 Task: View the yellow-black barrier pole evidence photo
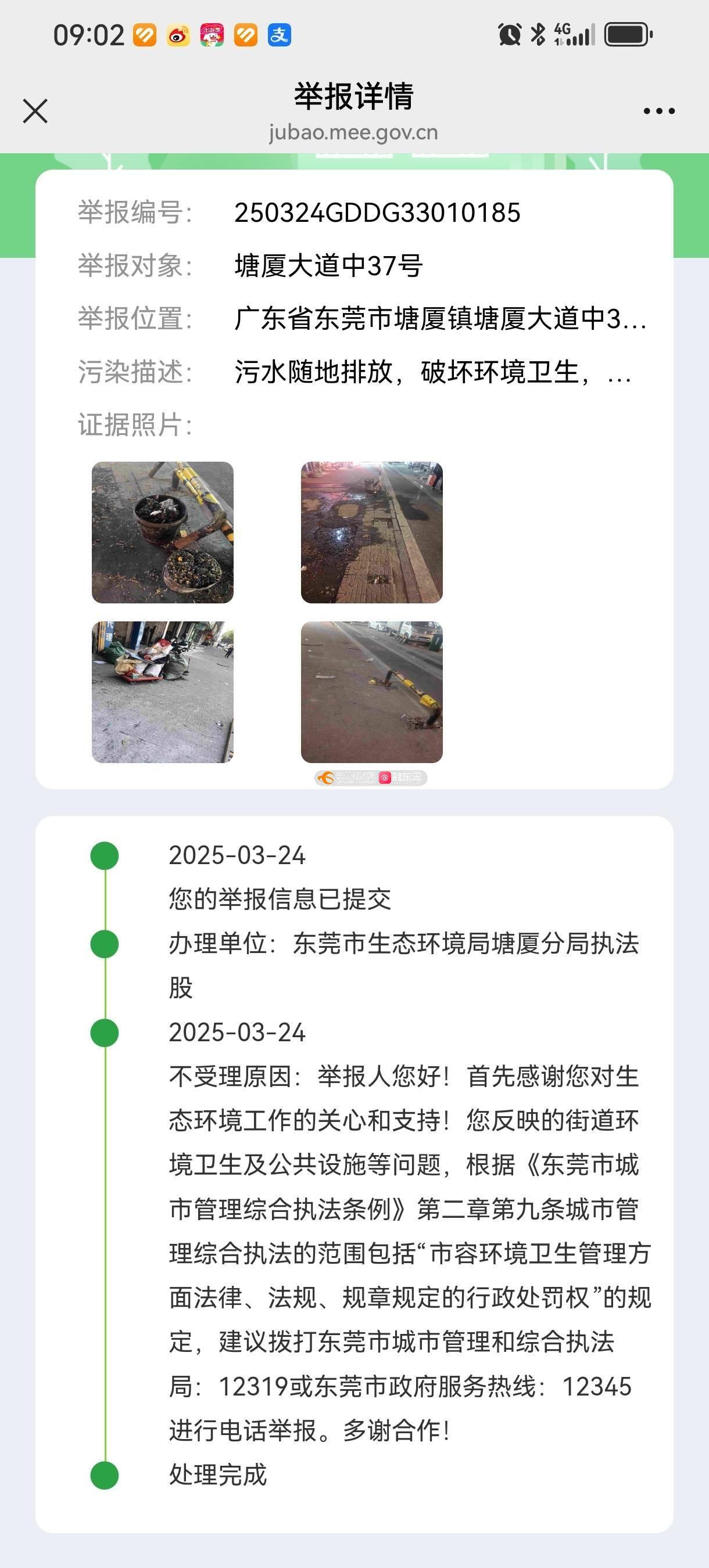click(371, 692)
